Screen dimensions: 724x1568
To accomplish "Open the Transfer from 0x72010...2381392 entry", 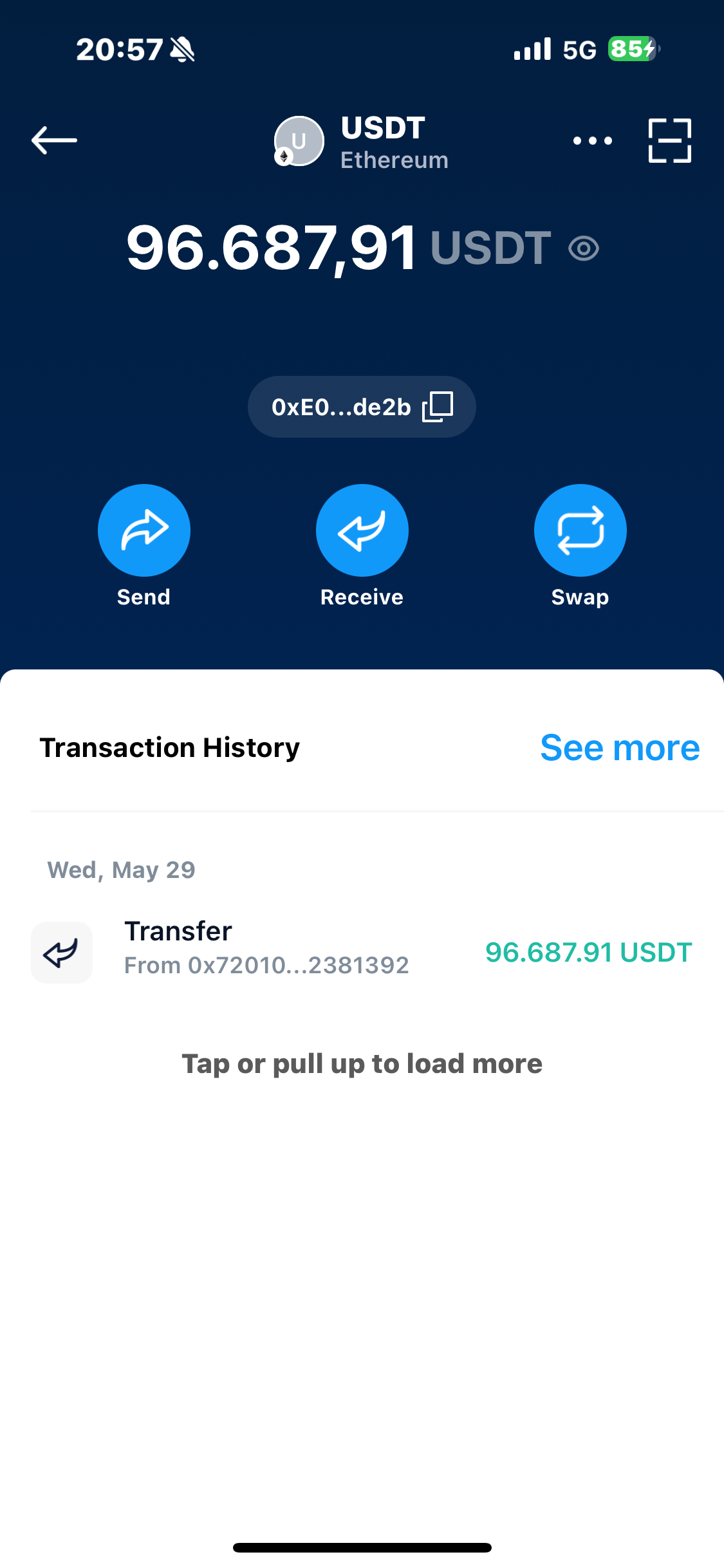I will 362,952.
